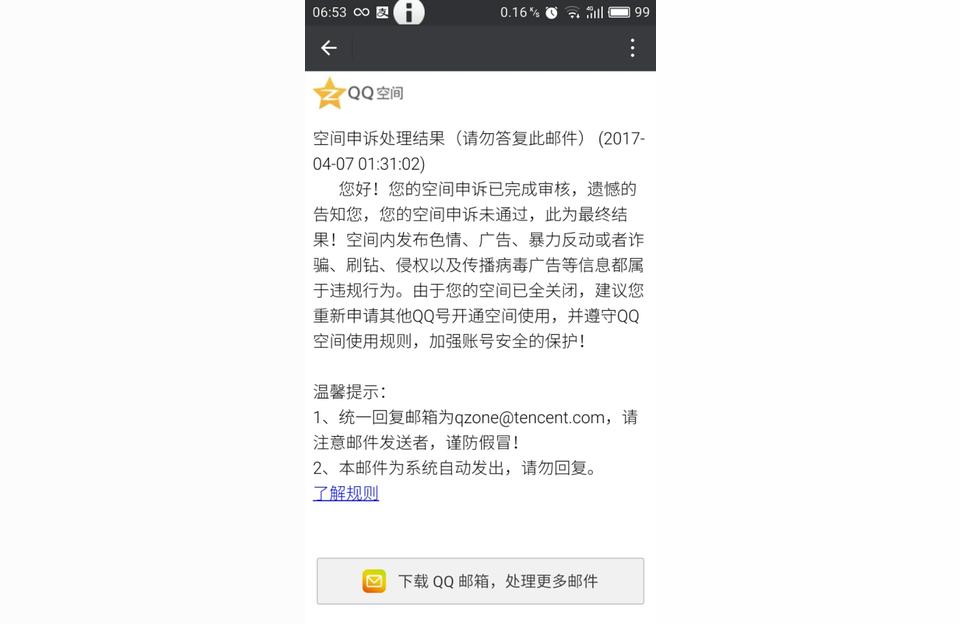Tap the 下载 QQ 邮箱 button
This screenshot has height=624, width=960.
point(480,581)
